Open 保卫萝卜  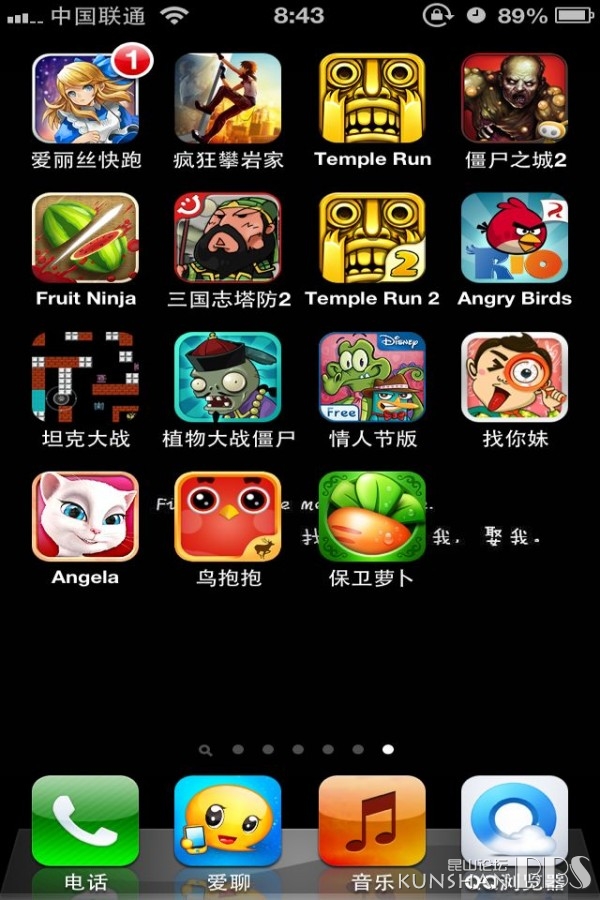click(372, 517)
